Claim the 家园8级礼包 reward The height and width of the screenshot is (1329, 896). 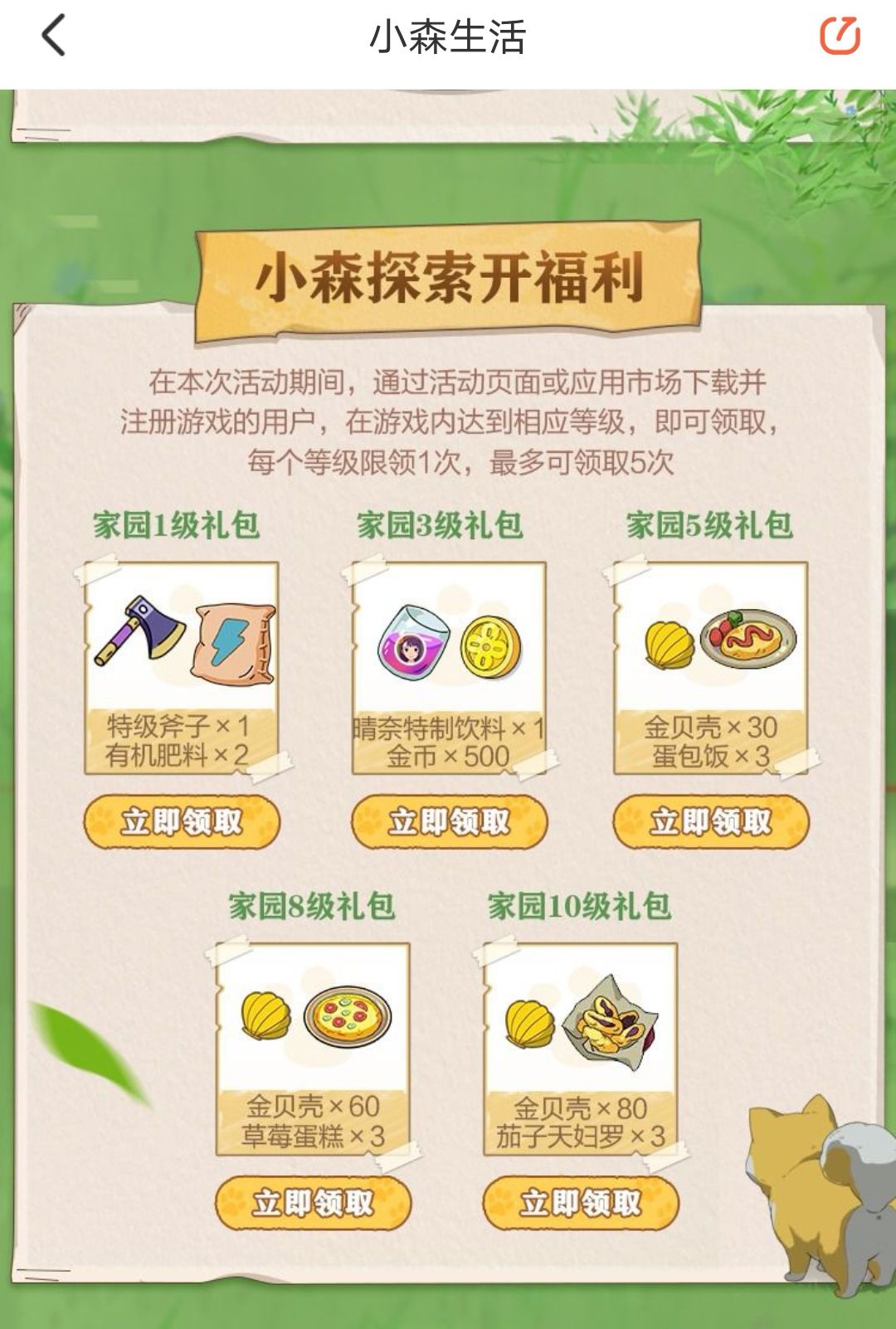(x=313, y=1202)
